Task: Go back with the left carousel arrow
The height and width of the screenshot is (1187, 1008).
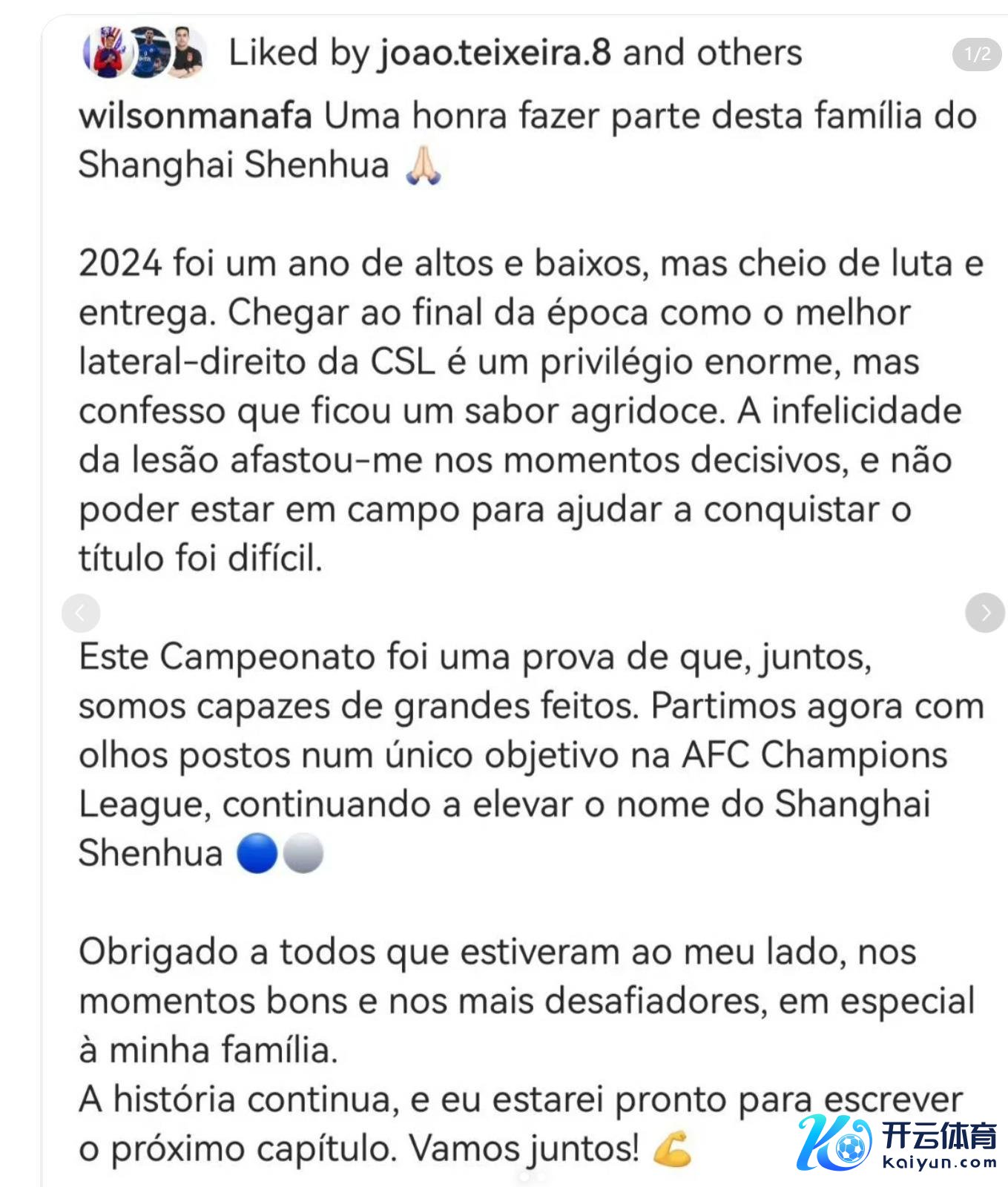Action: click(81, 613)
